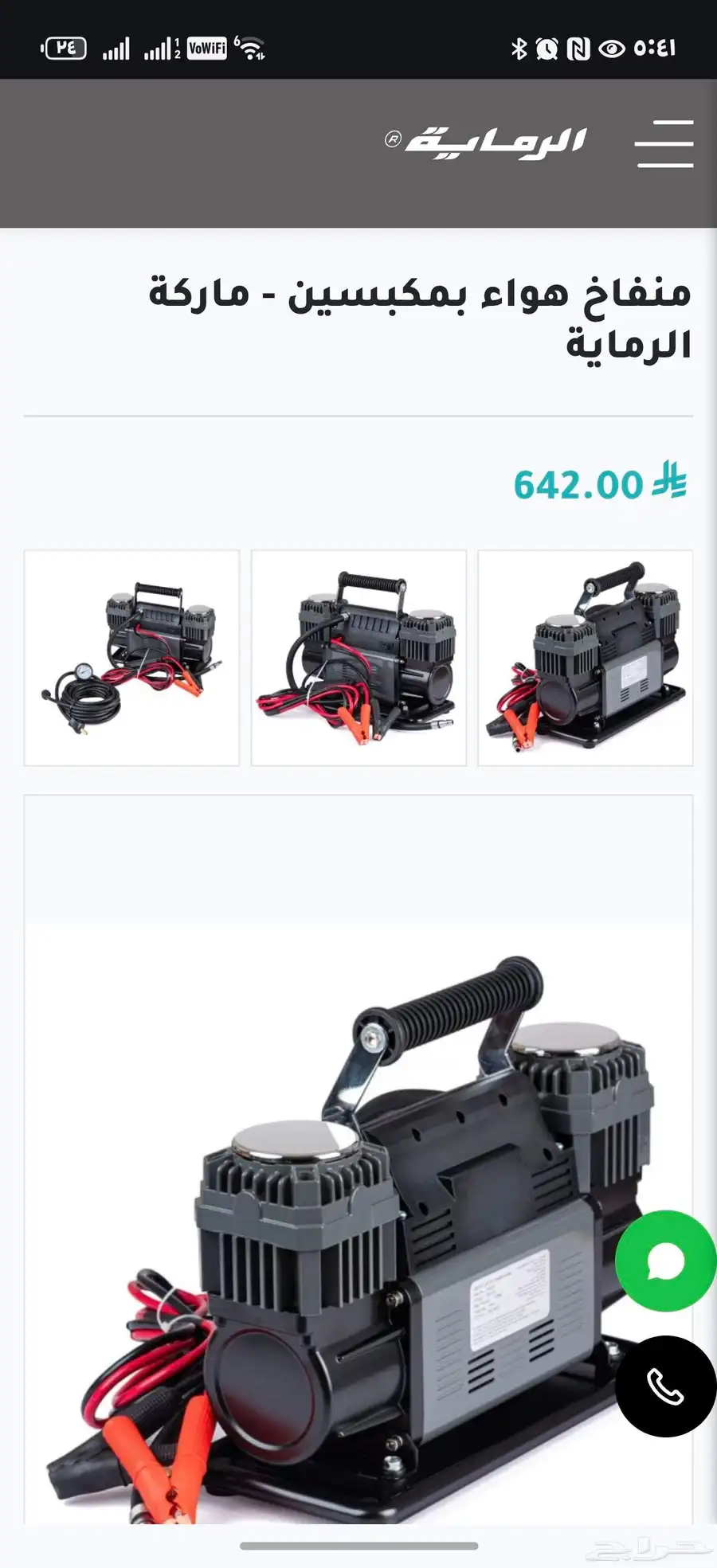Tap the black phone call button
This screenshot has width=717, height=1568.
point(666,1386)
